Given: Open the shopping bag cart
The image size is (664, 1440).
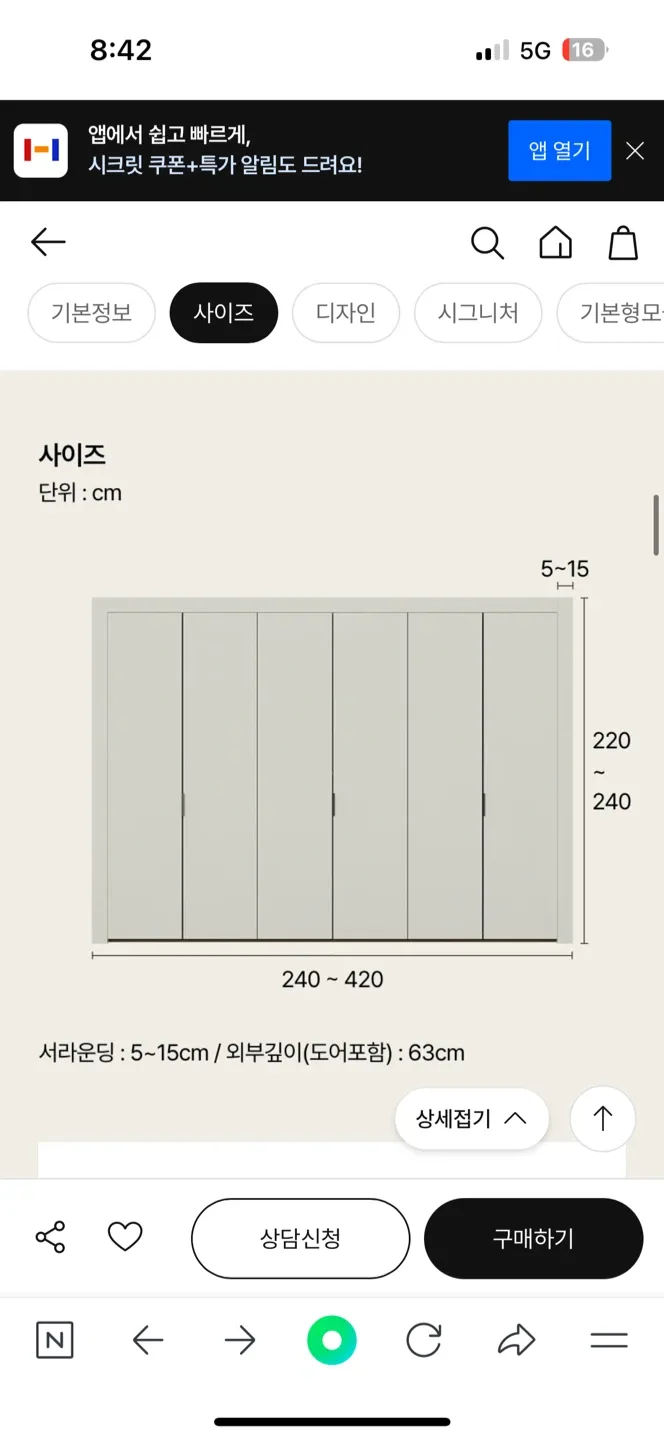Looking at the screenshot, I should 623,243.
